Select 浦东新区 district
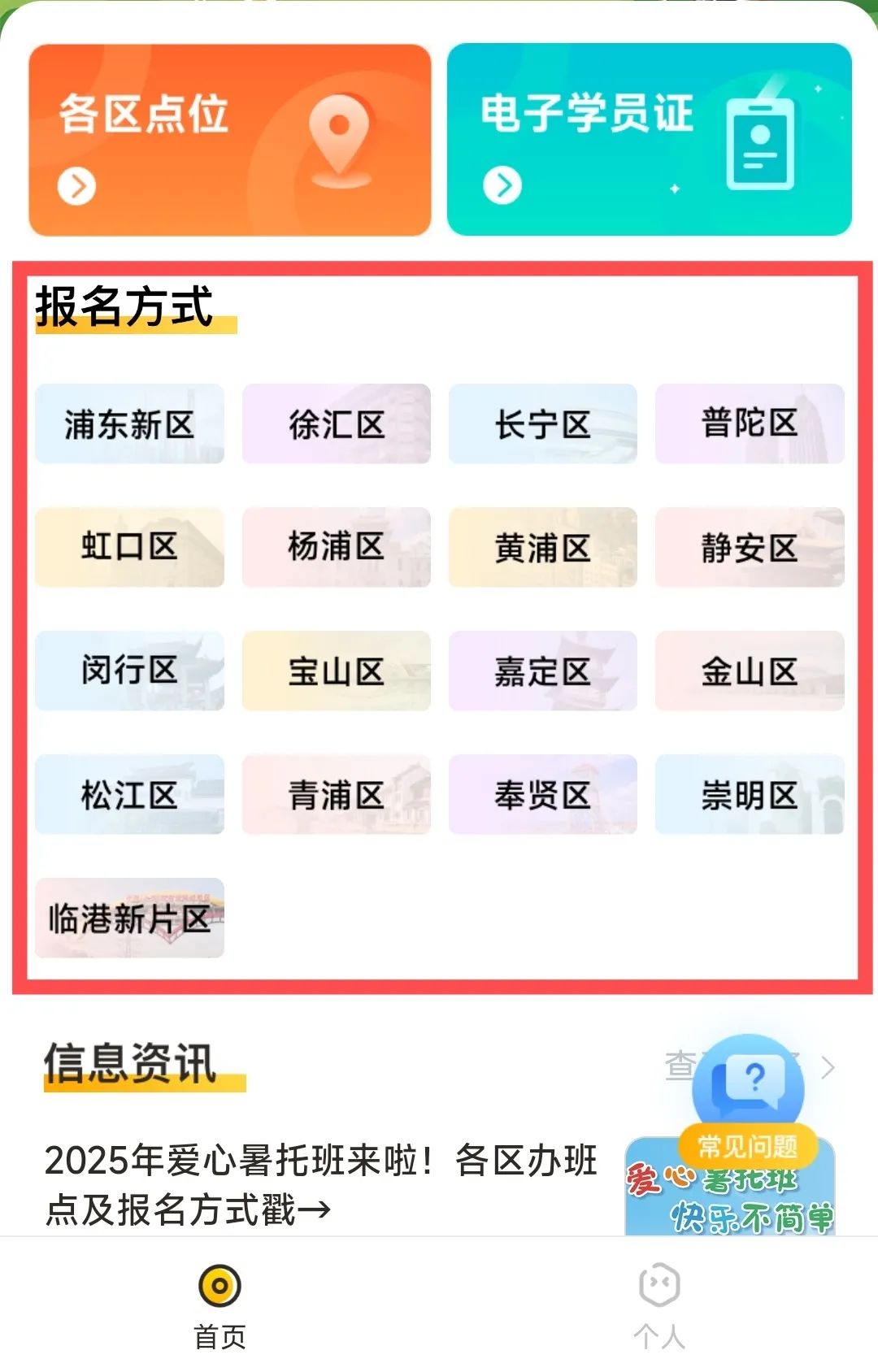This screenshot has height=1372, width=878. [129, 424]
